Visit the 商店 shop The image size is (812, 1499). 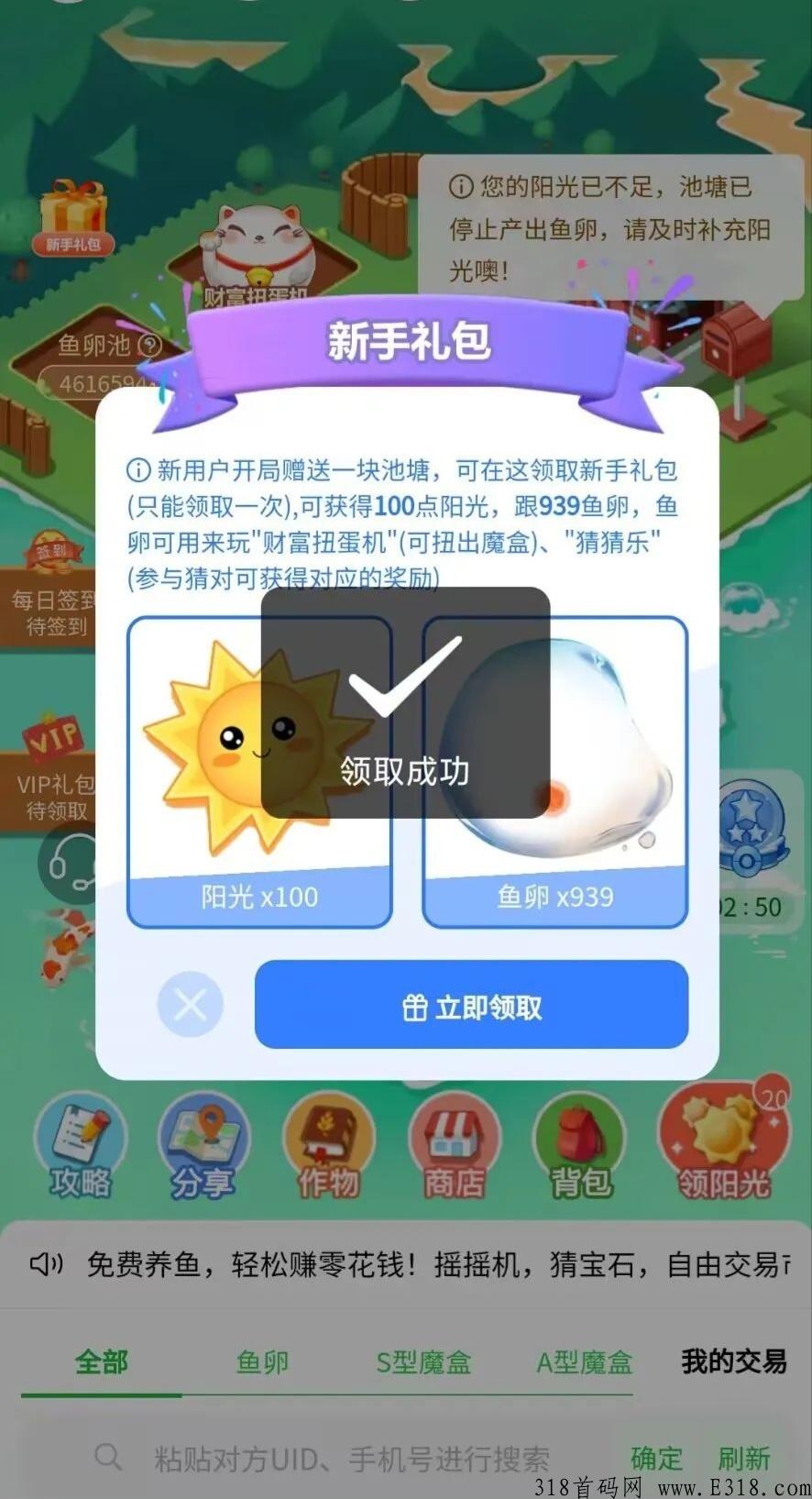454,1146
